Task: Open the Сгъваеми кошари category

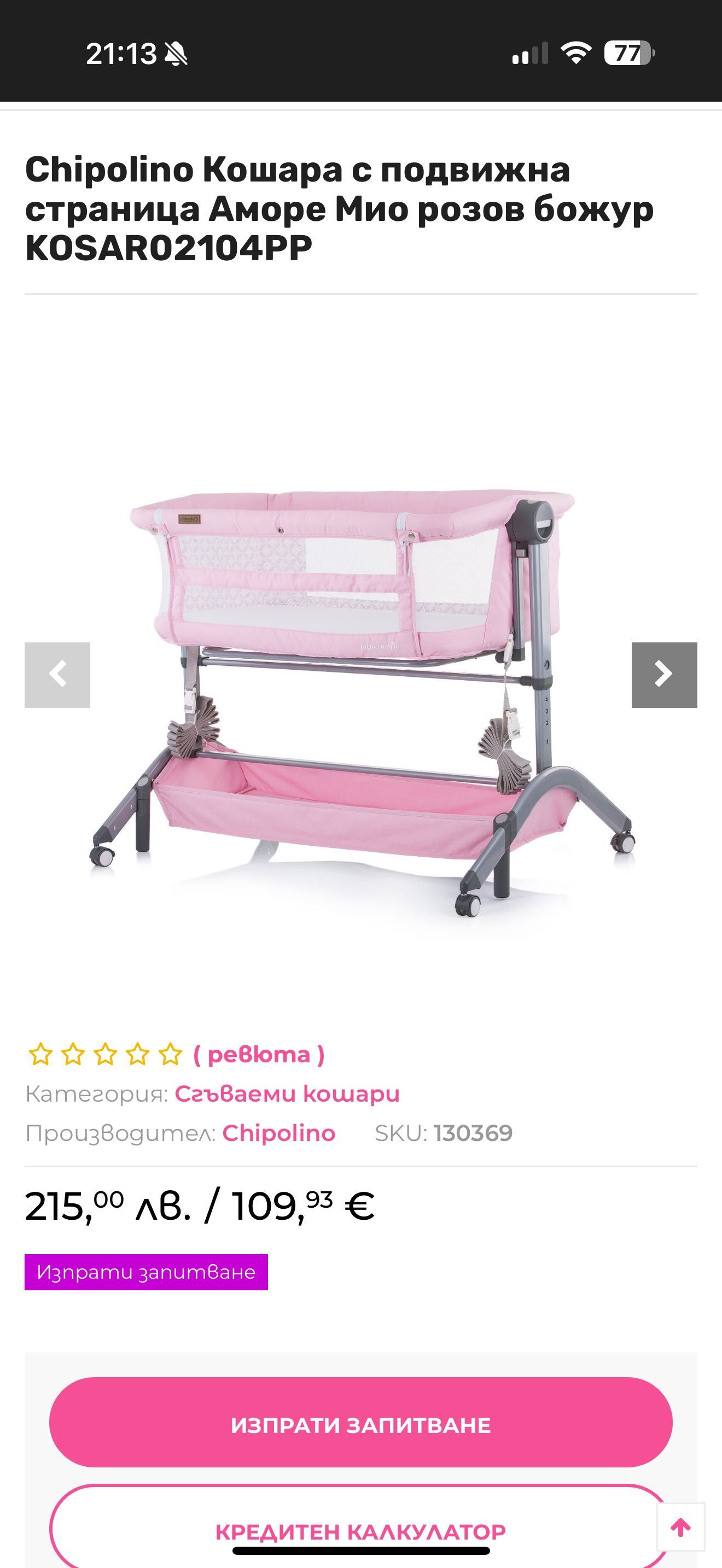Action: 287,1094
